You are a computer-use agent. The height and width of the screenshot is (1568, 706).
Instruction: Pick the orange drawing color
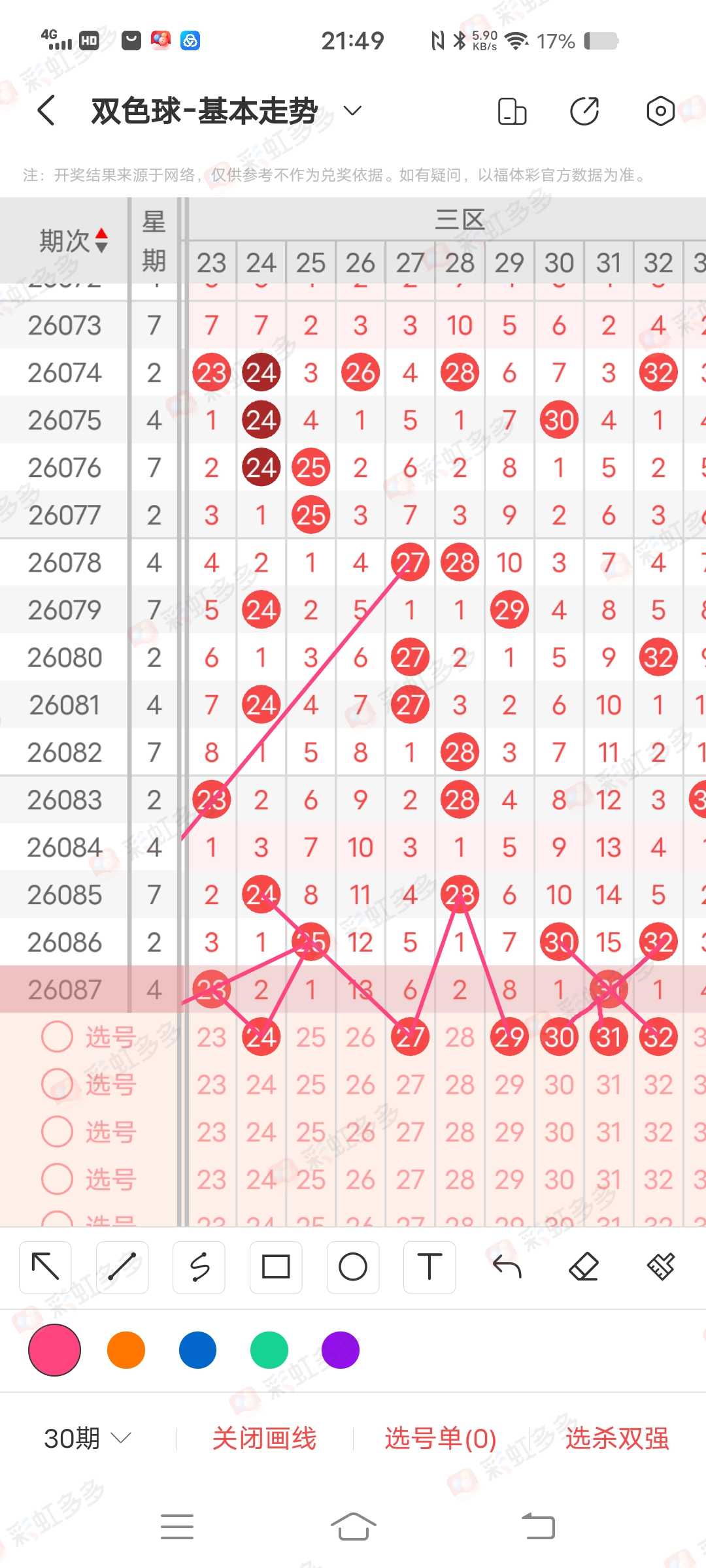pyautogui.click(x=126, y=1350)
